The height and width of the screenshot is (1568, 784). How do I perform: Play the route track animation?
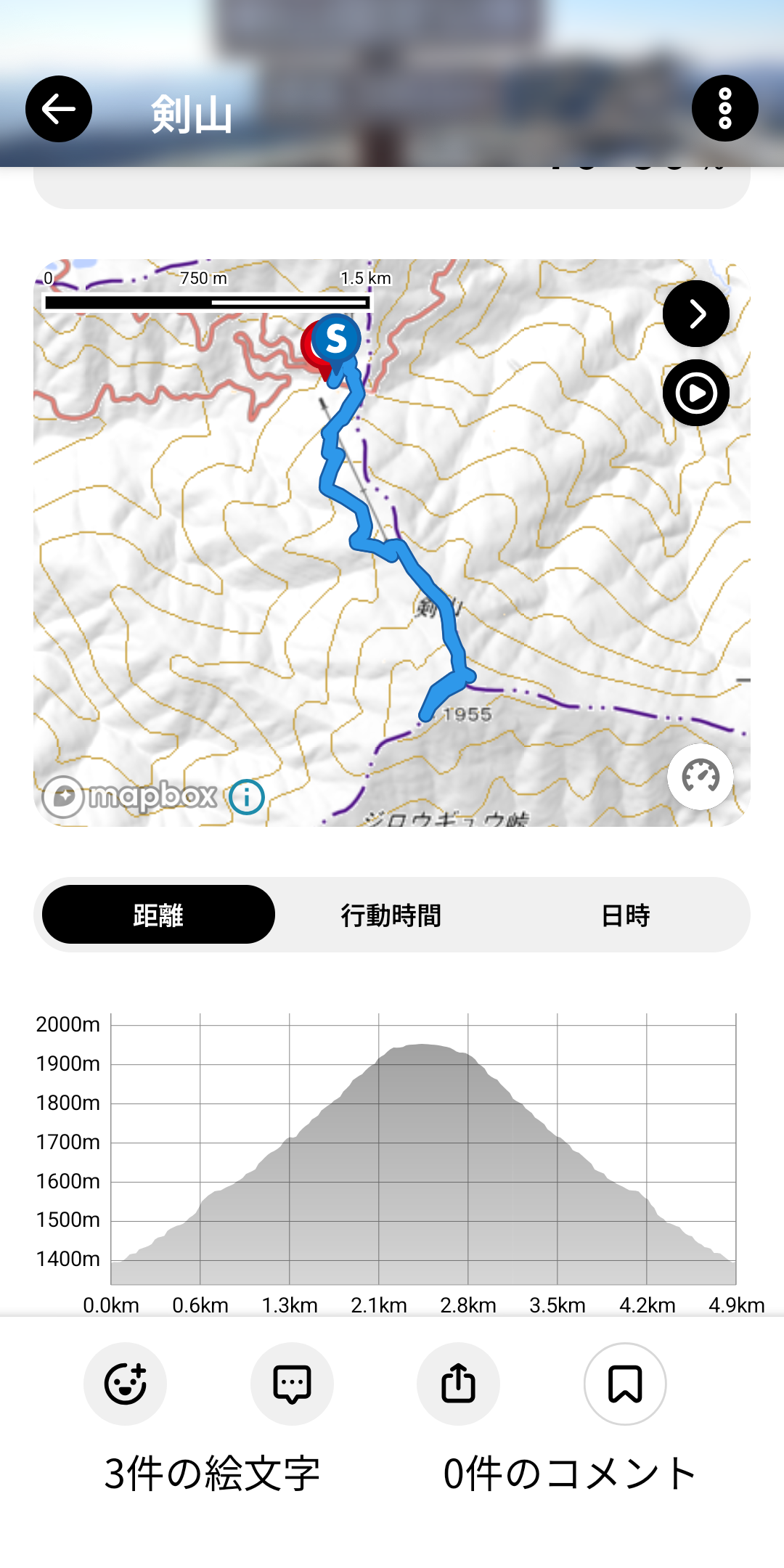695,393
